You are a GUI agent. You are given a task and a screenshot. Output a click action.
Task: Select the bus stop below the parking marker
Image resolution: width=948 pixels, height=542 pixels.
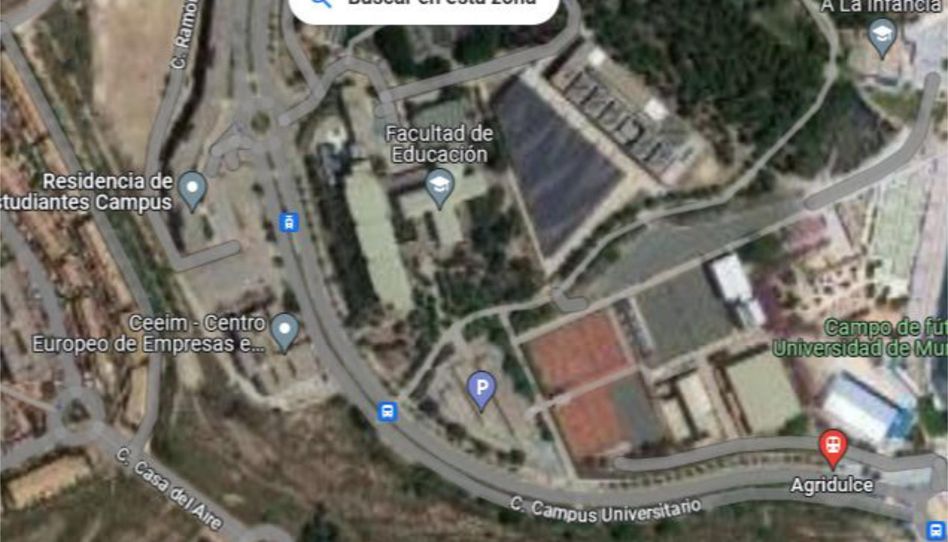(x=388, y=411)
